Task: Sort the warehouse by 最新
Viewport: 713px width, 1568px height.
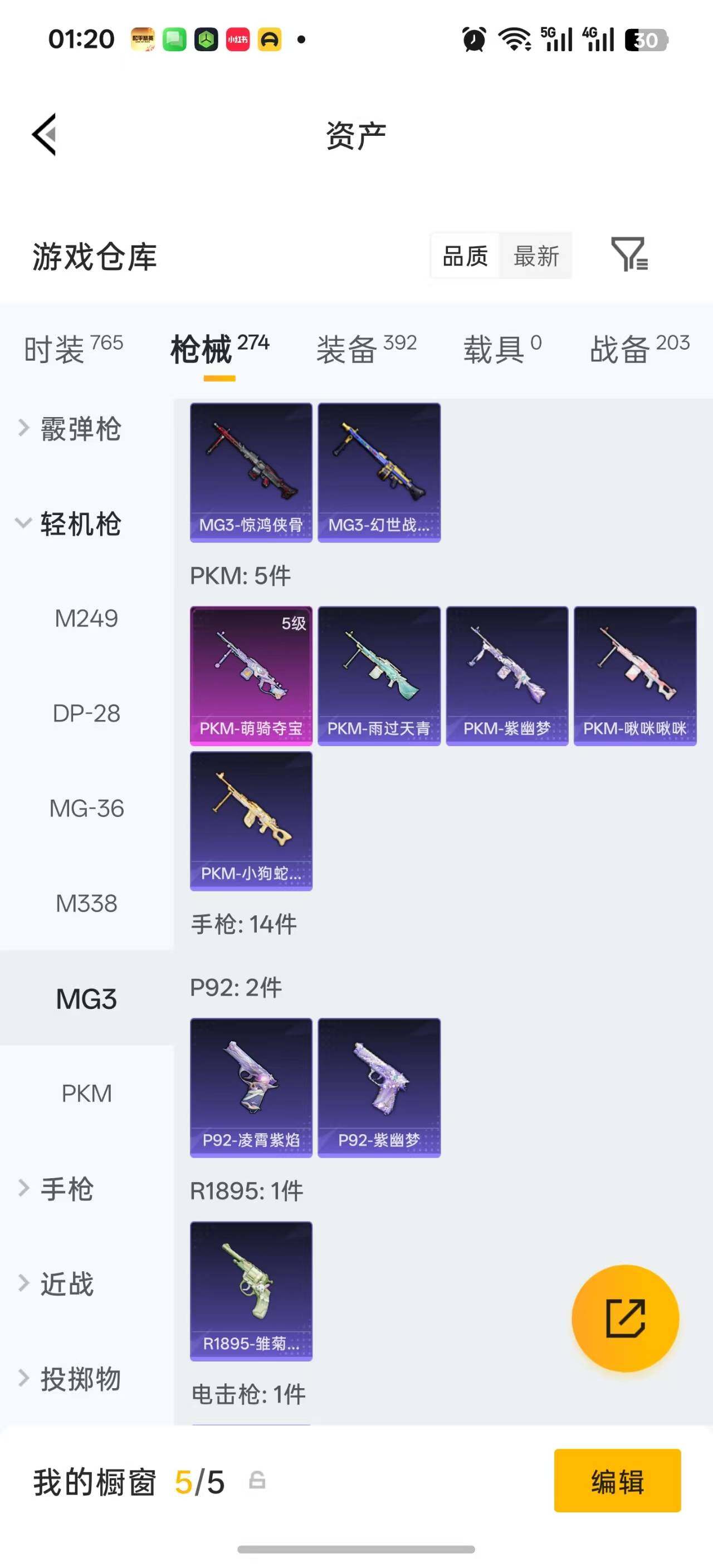Action: [535, 256]
